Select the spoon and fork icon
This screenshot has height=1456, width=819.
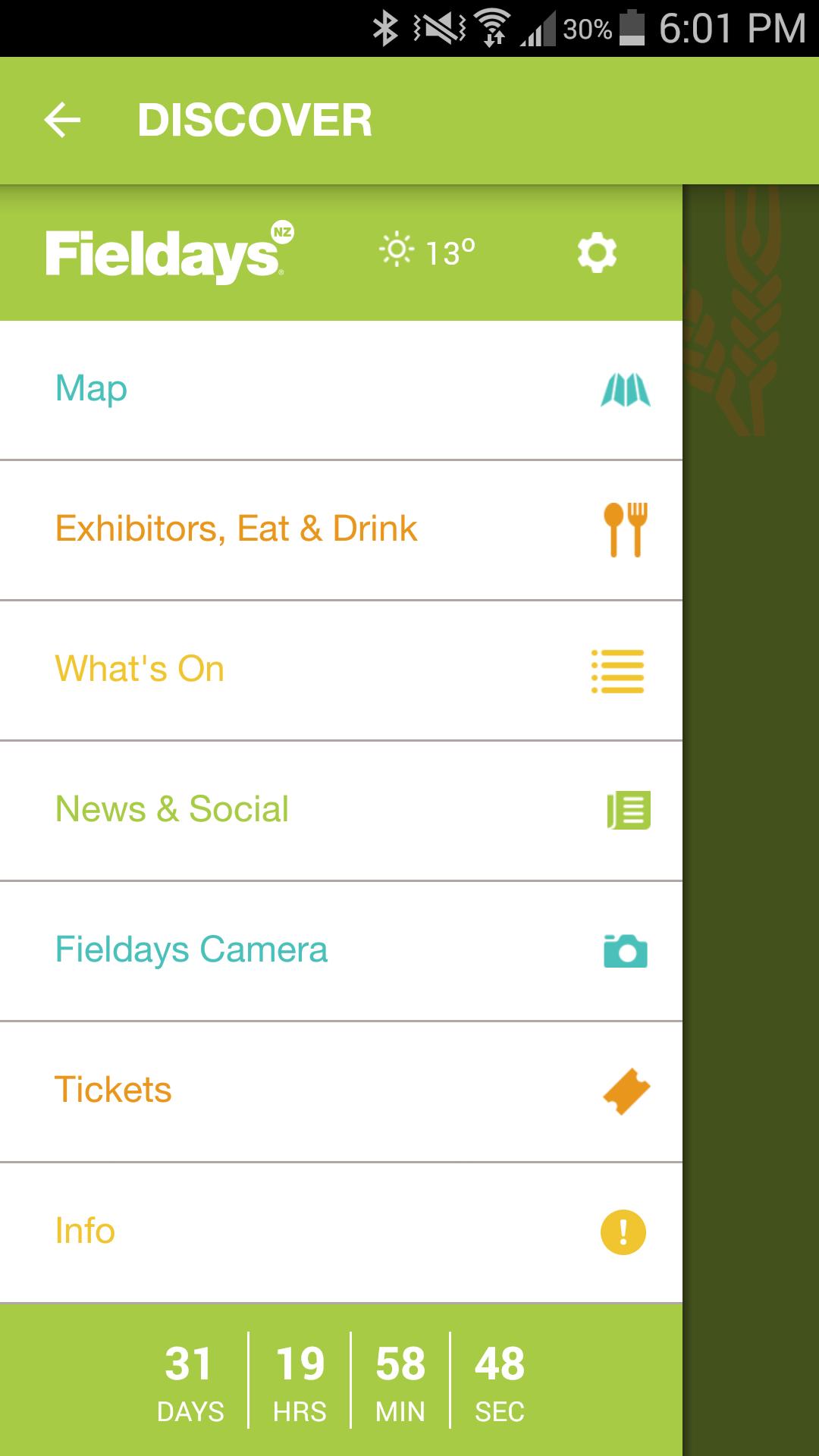pos(622,529)
